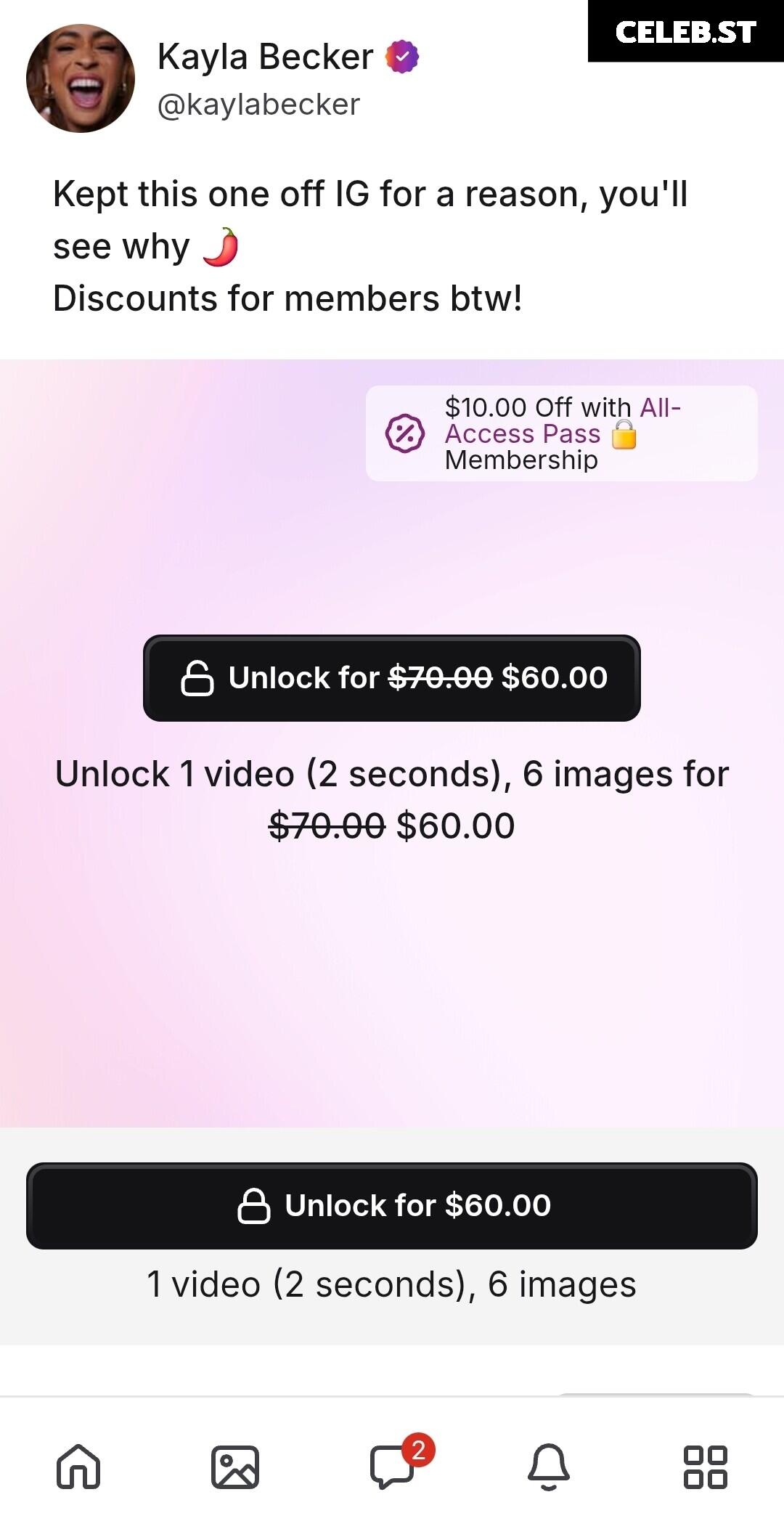Tap the bottom Unlock for $60.00 button
This screenshot has height=1537, width=784.
pos(392,1206)
